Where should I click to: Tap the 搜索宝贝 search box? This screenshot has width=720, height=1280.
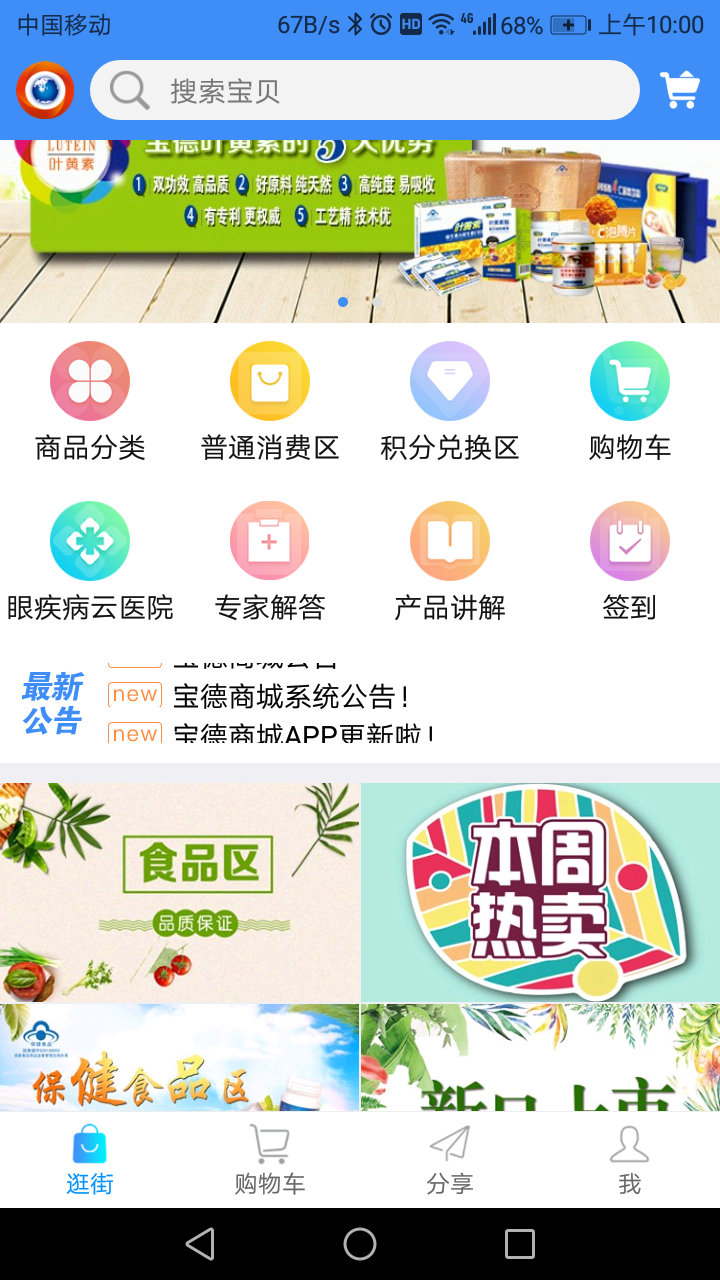[365, 91]
